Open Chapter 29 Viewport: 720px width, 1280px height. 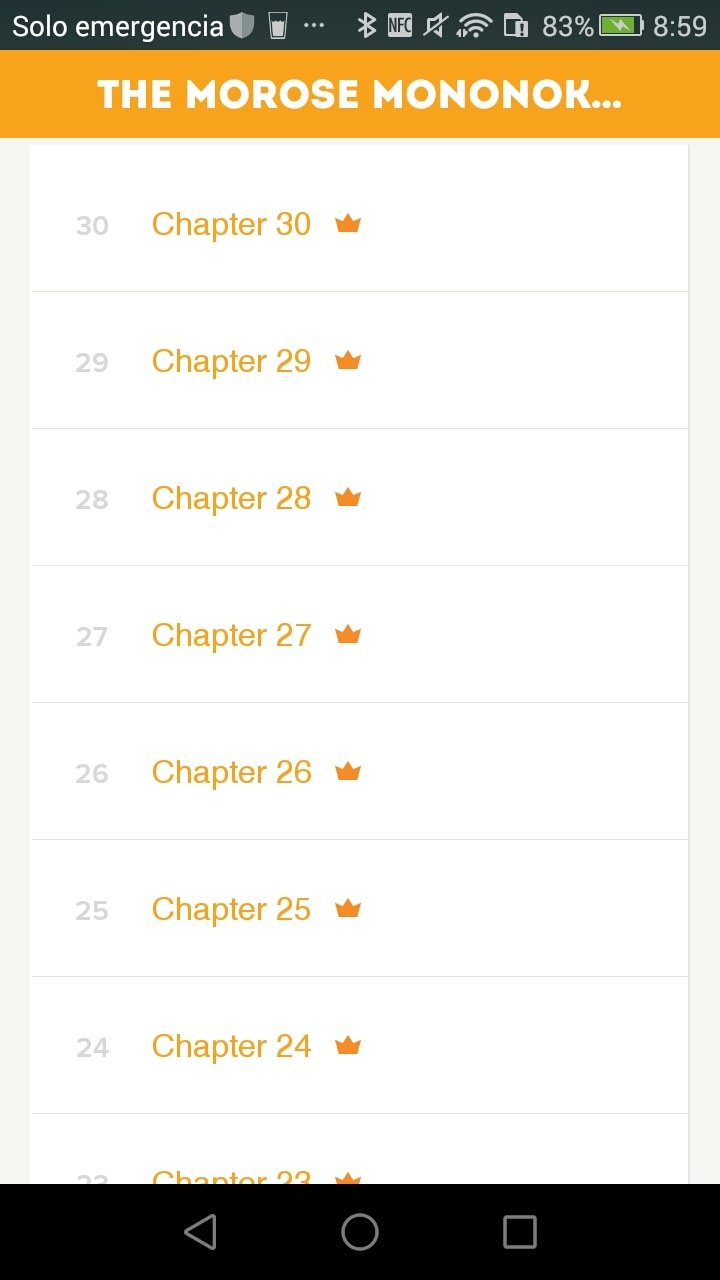tap(359, 360)
